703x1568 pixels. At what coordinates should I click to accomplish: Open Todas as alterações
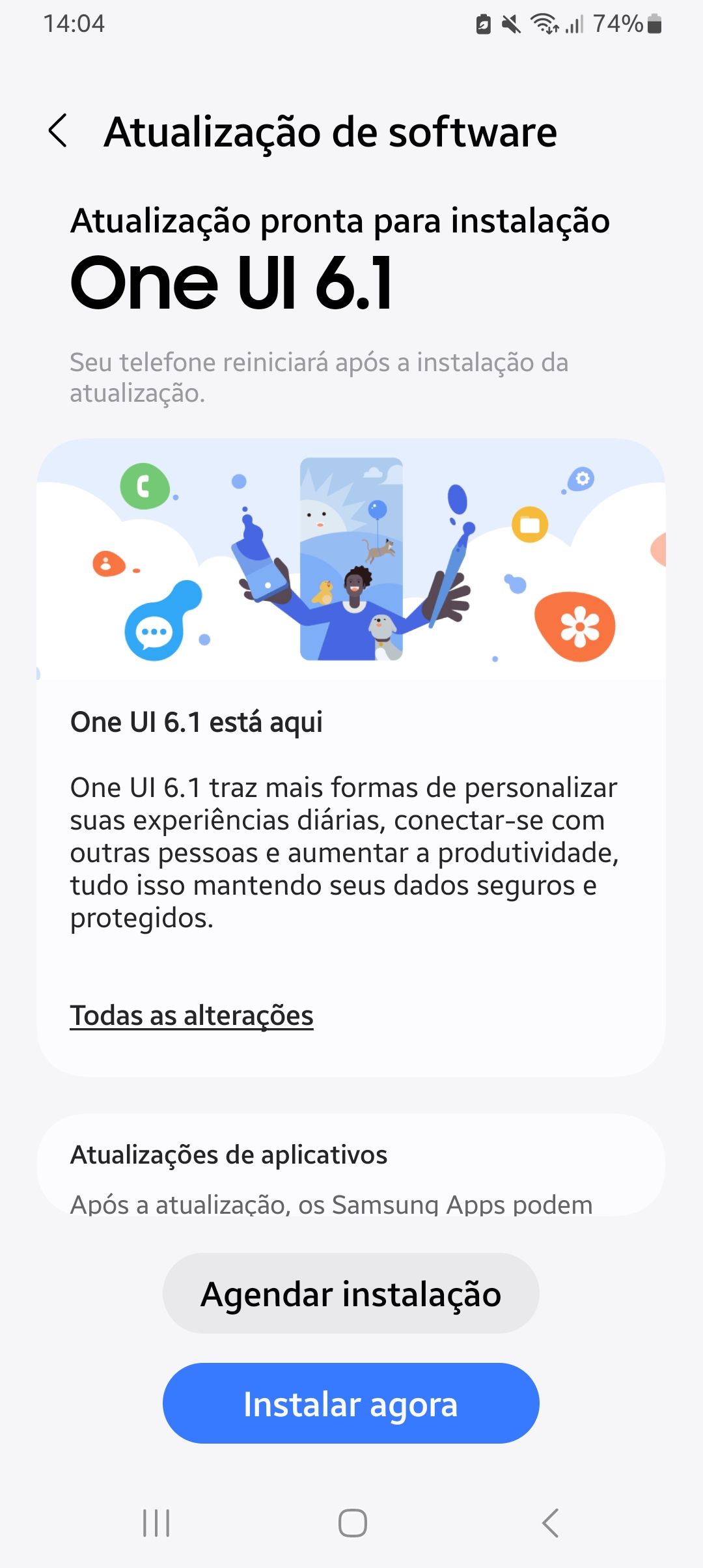tap(192, 1015)
